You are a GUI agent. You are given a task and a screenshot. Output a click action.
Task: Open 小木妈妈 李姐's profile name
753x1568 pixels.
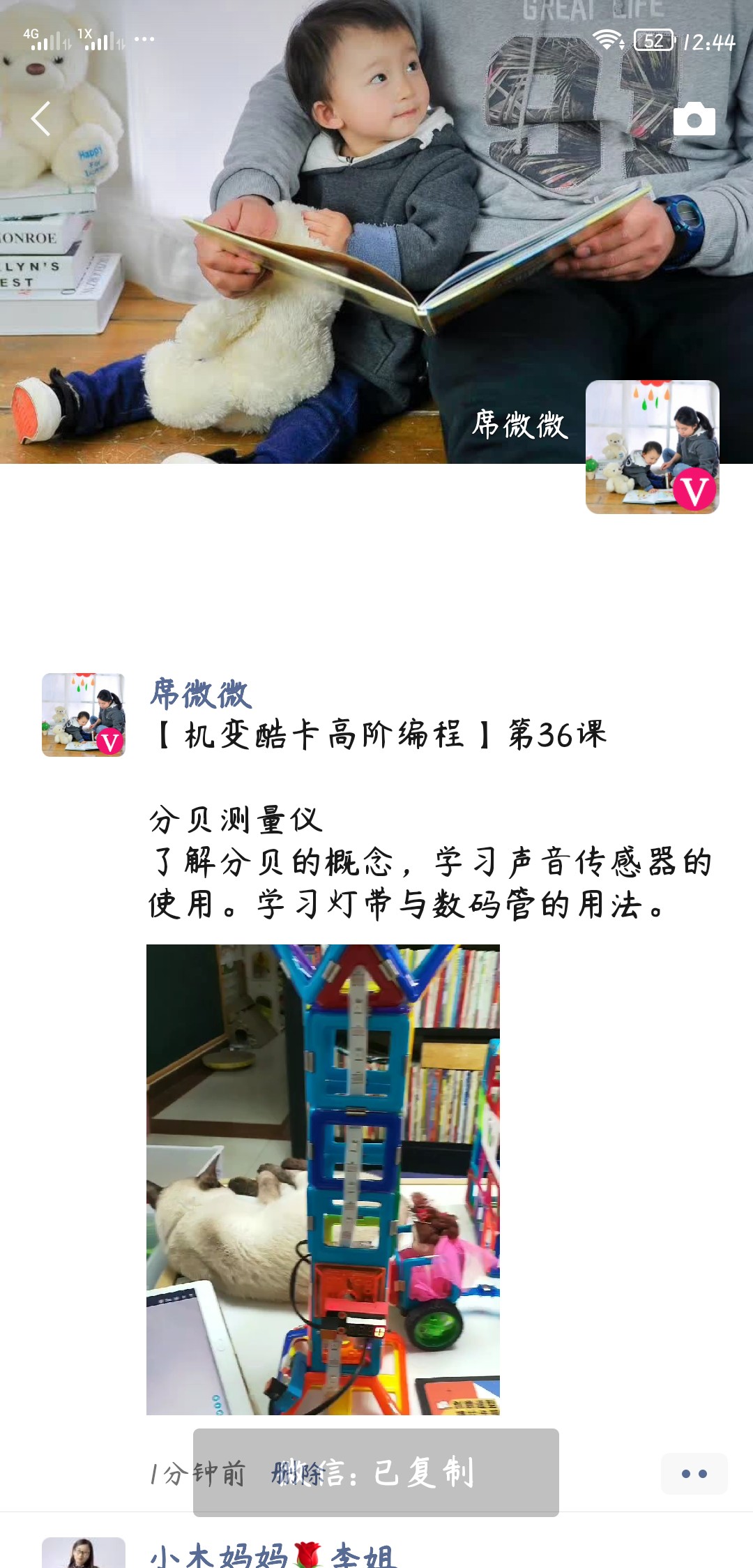pos(273,1555)
